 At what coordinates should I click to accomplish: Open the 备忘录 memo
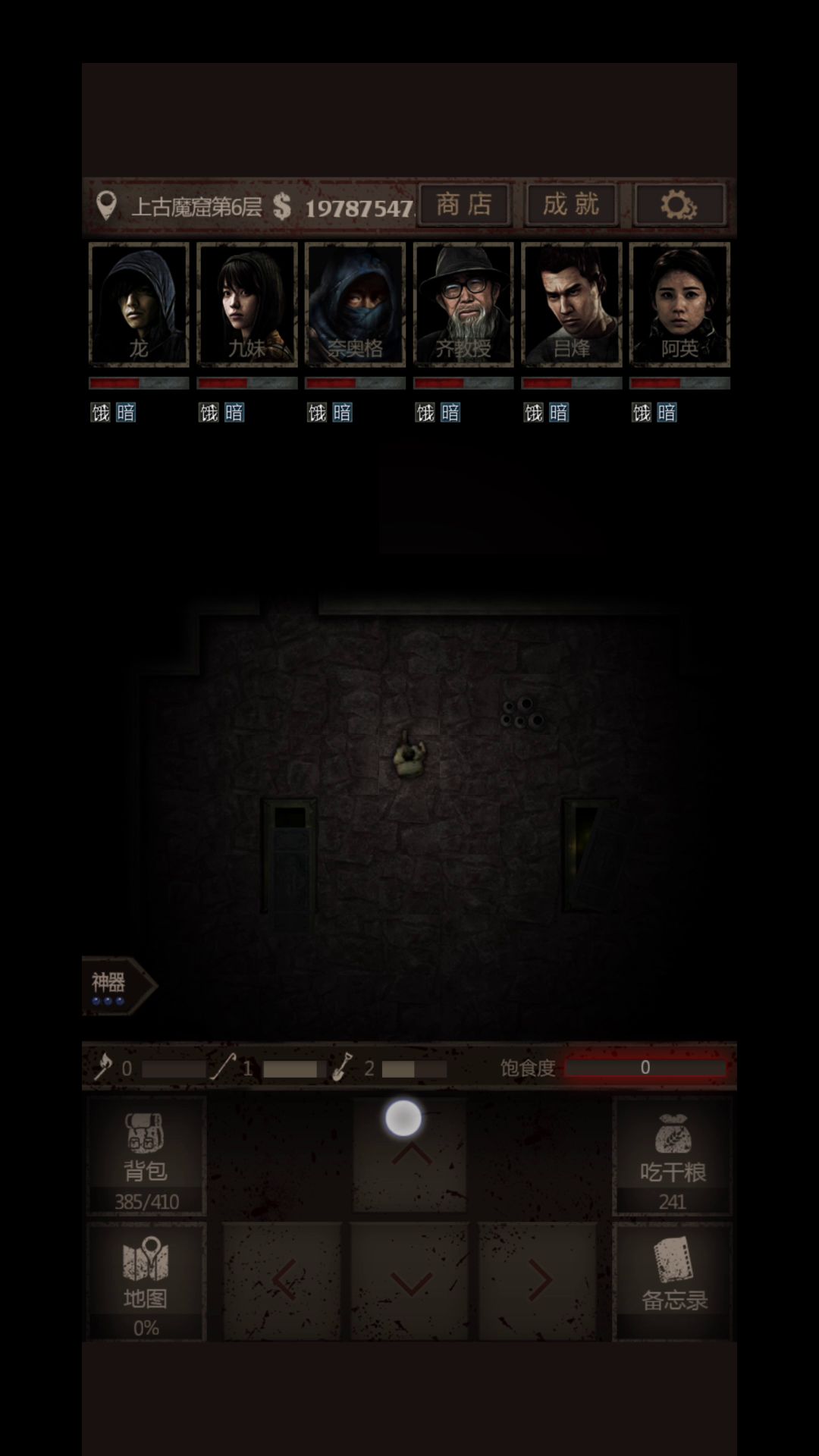[673, 1280]
